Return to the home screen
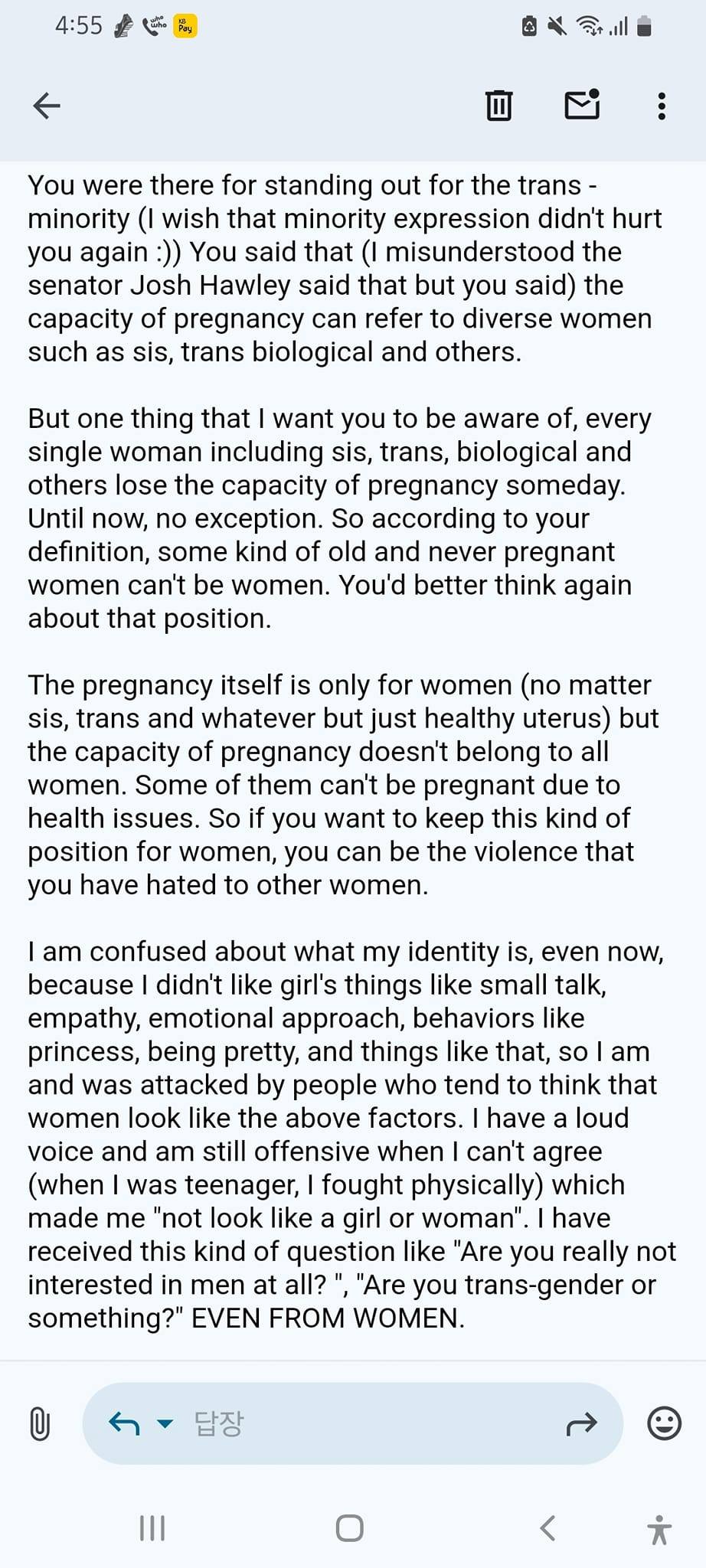 click(x=350, y=1529)
